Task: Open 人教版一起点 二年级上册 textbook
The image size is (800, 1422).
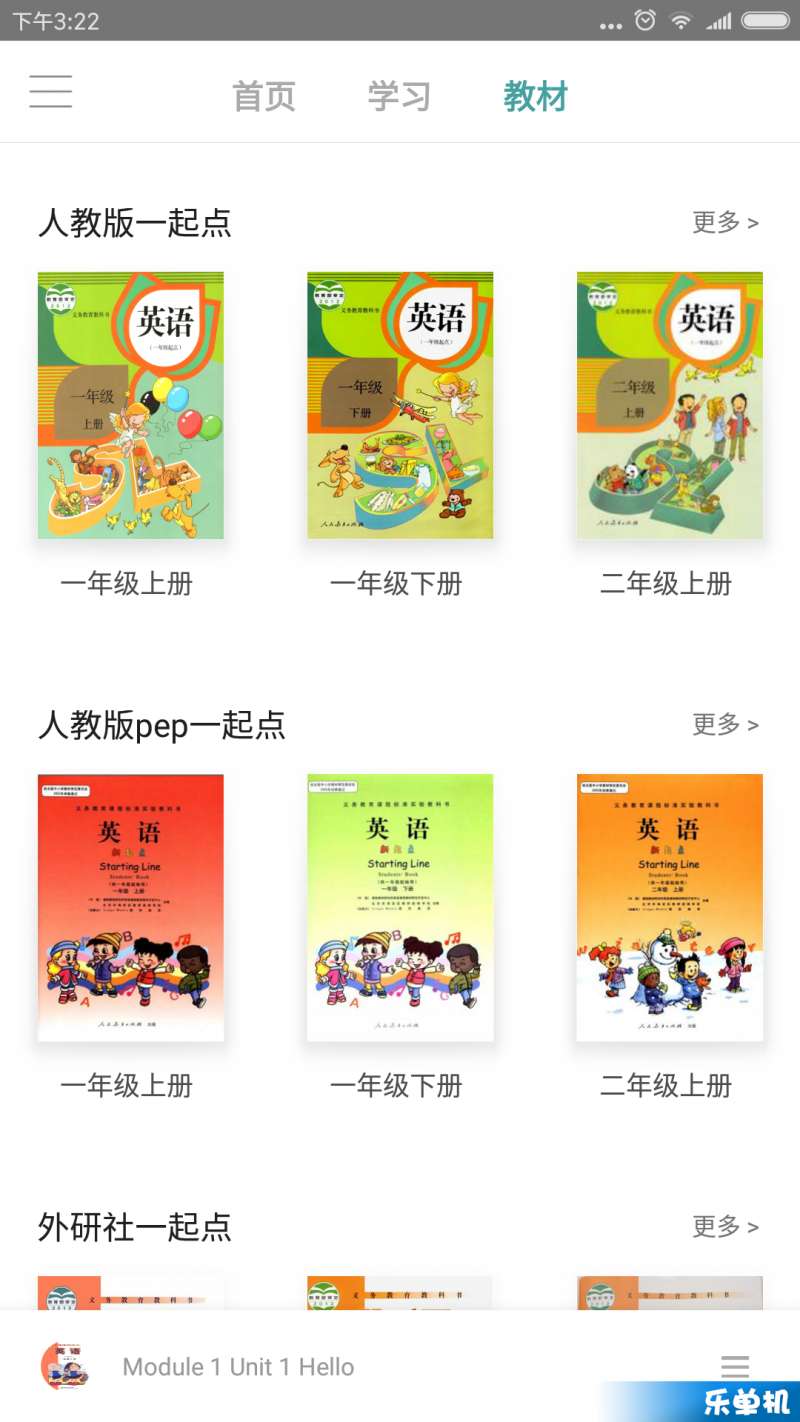Action: tap(669, 406)
